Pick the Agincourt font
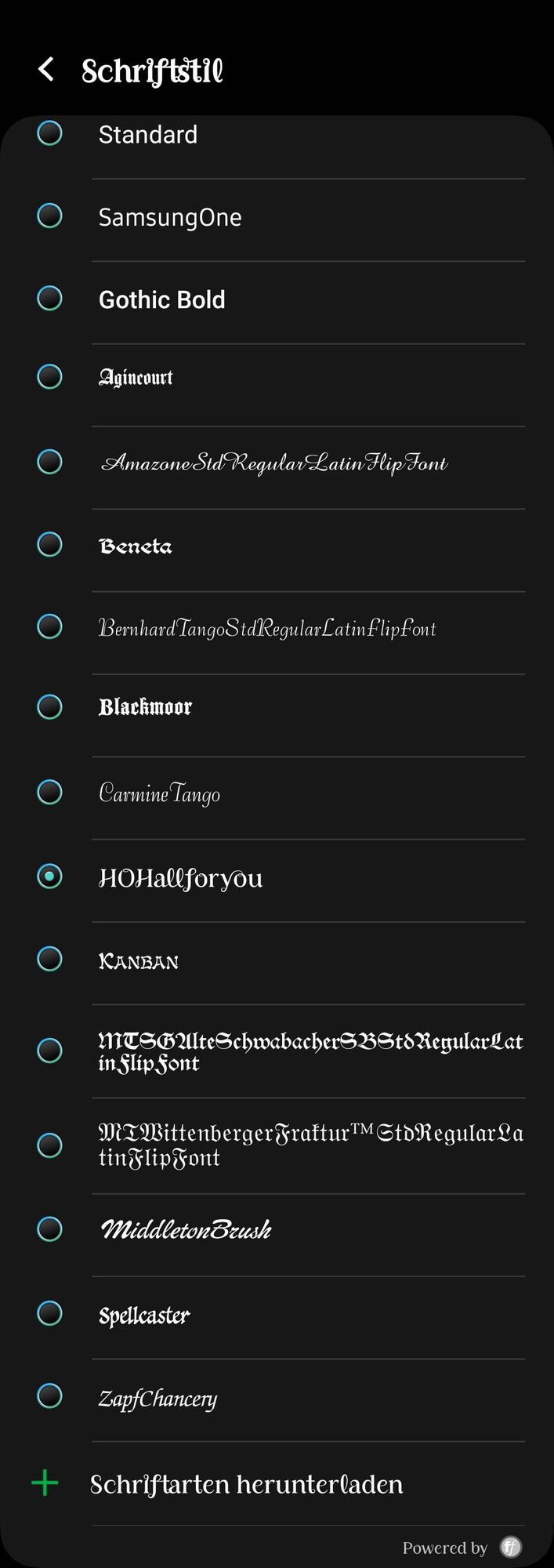 (x=136, y=378)
